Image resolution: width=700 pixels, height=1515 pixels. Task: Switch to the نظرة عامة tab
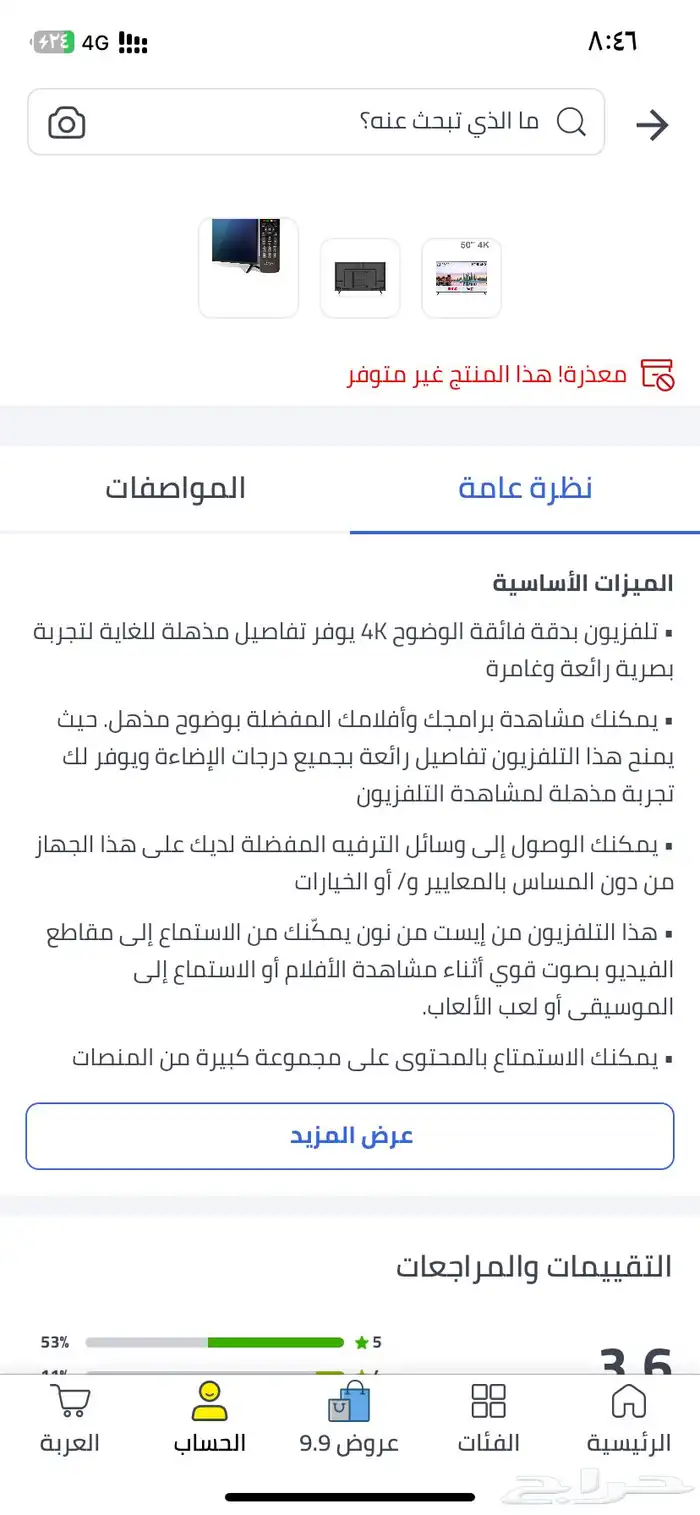(x=525, y=489)
